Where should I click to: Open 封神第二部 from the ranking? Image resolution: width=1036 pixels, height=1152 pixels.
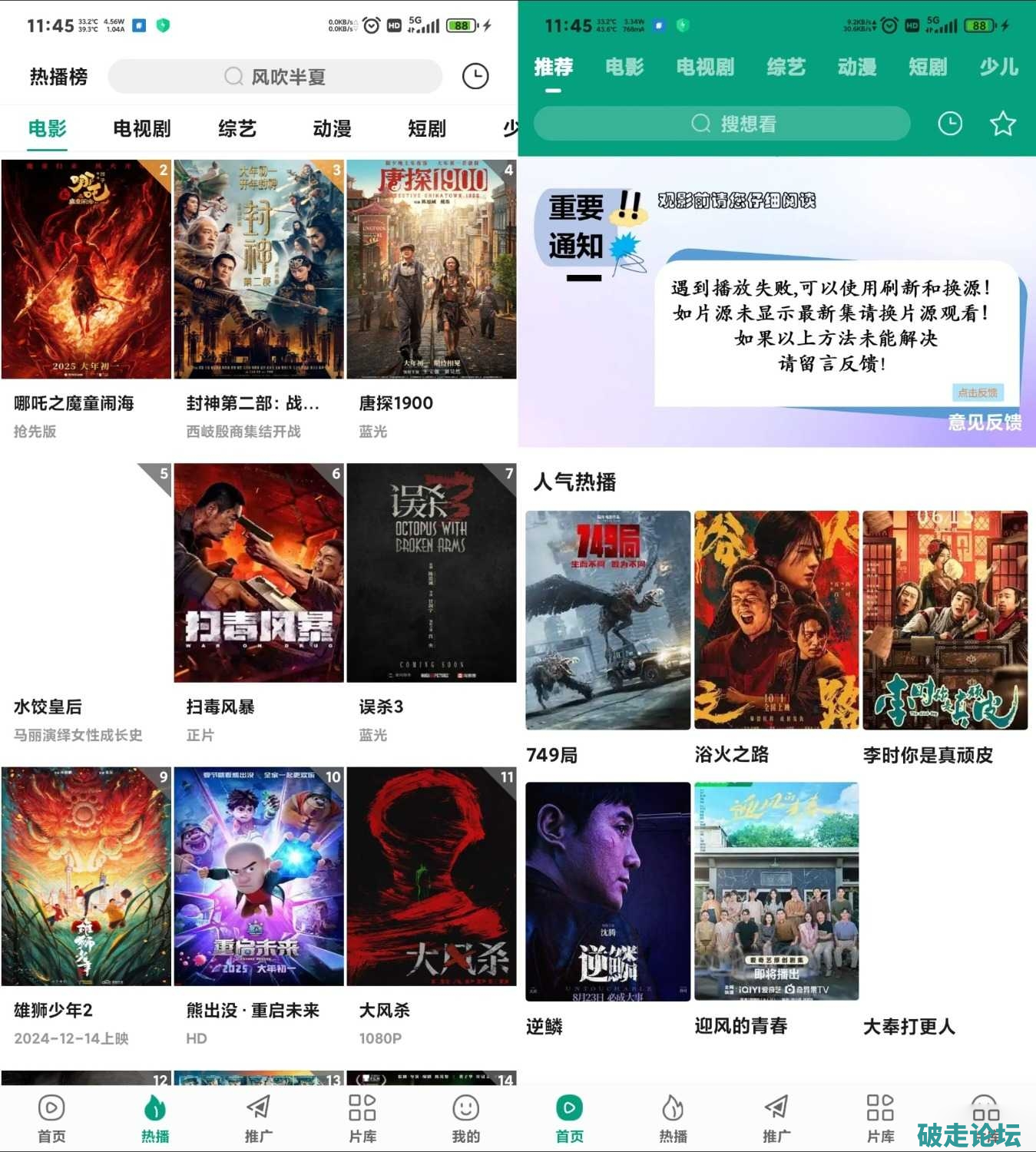coord(259,270)
